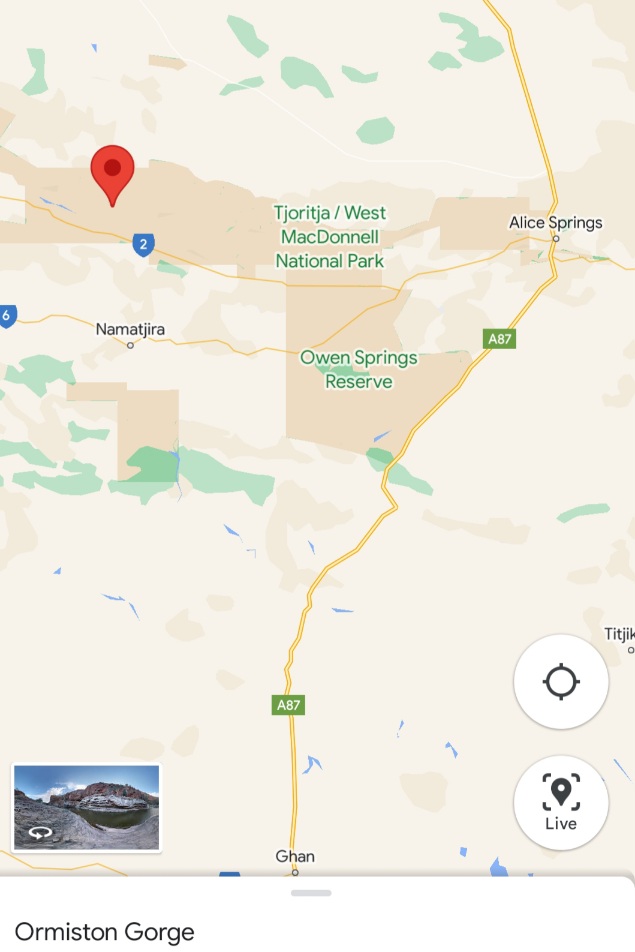Screen dimensions: 635x952
Task: Expand the Ormiston Gorge place sheet
Action: (x=311, y=893)
